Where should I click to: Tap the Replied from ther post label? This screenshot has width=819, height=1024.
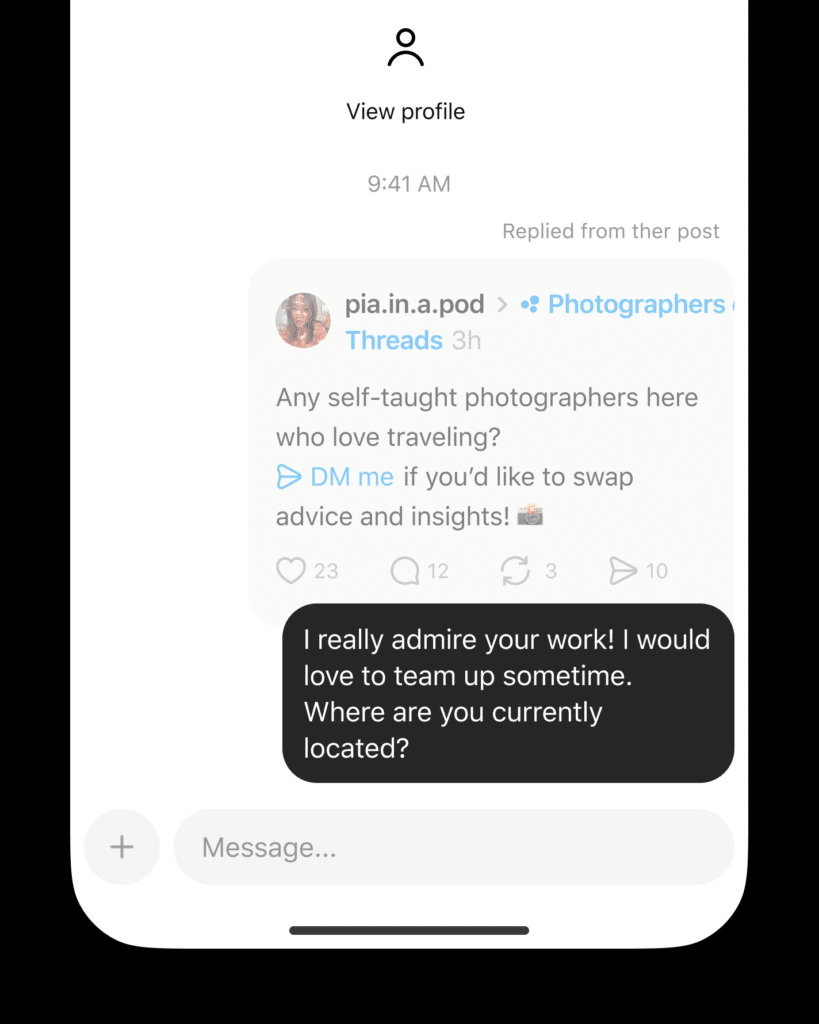(610, 231)
